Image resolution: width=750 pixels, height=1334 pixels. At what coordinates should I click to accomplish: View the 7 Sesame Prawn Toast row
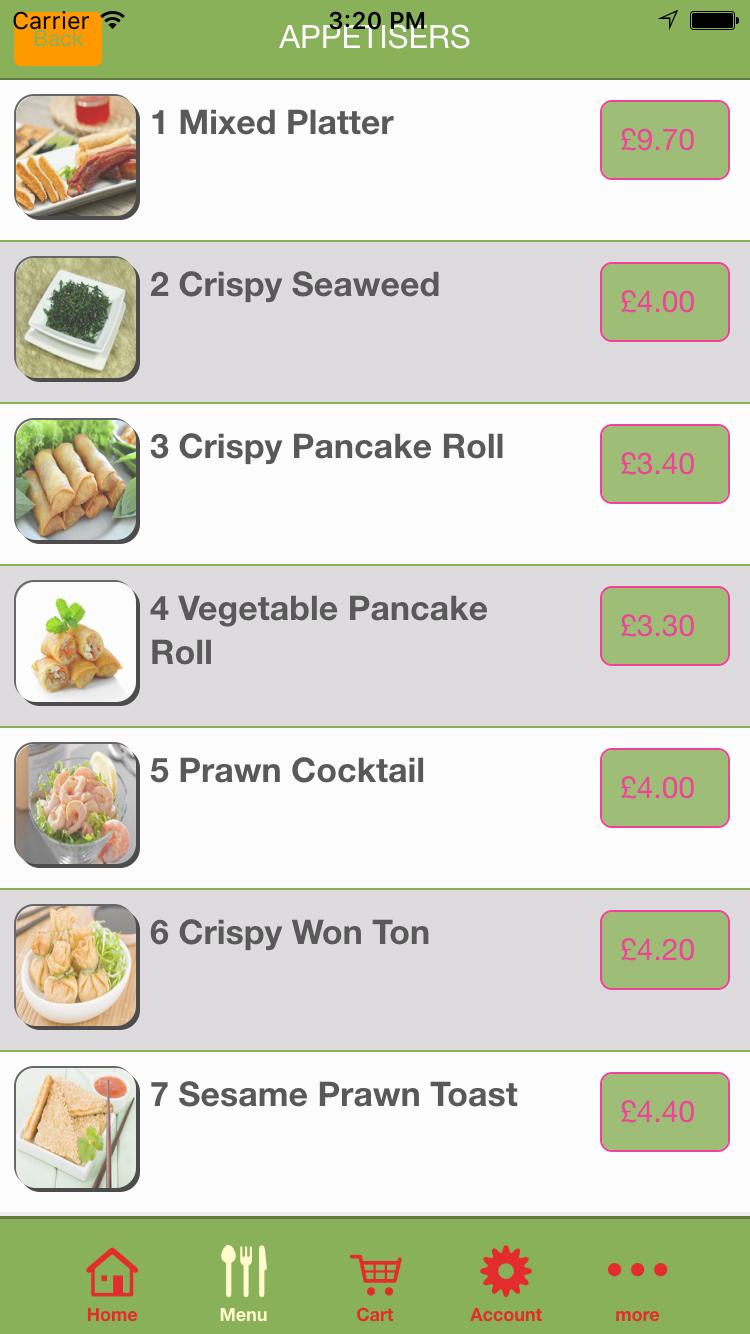tap(334, 1095)
